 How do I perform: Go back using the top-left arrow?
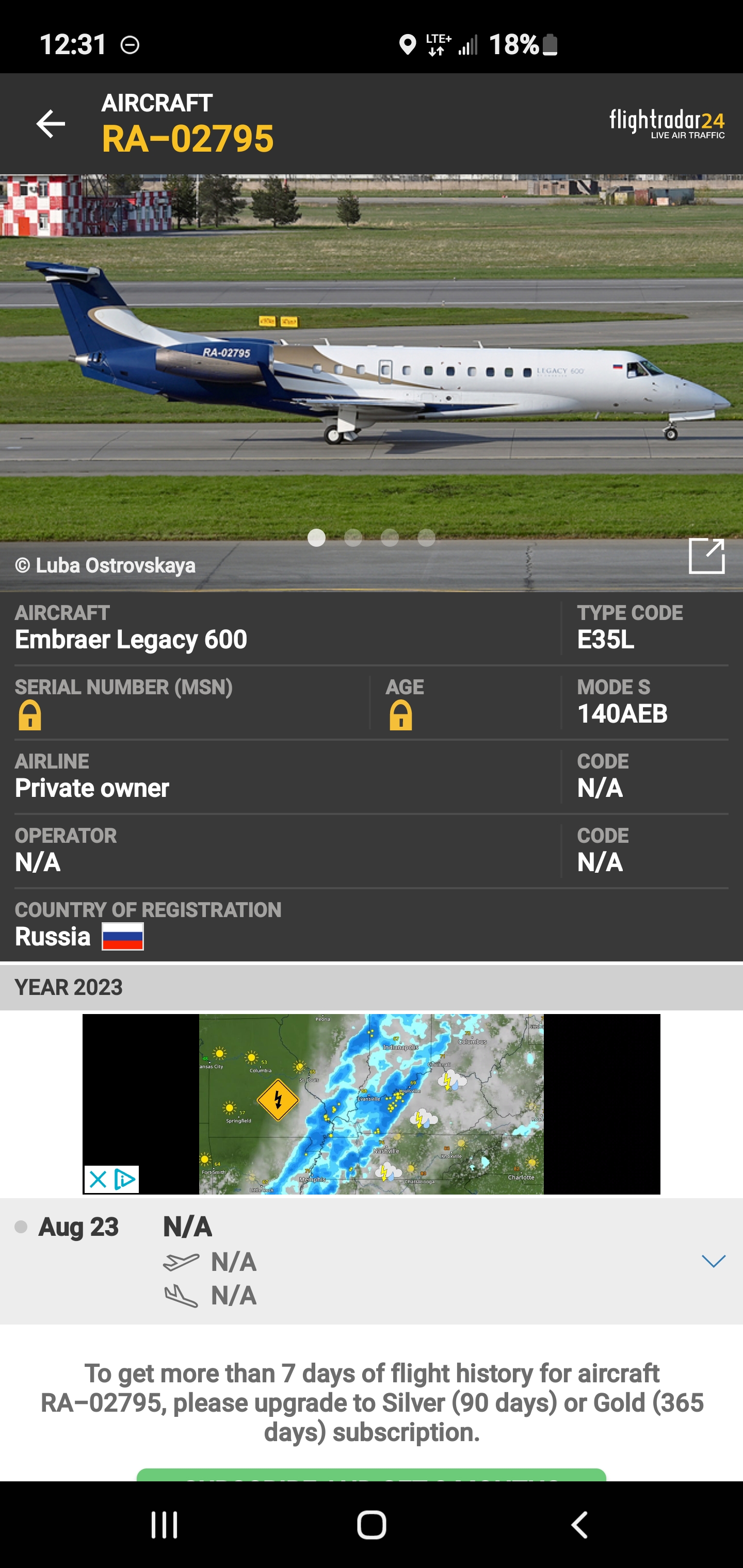point(51,124)
